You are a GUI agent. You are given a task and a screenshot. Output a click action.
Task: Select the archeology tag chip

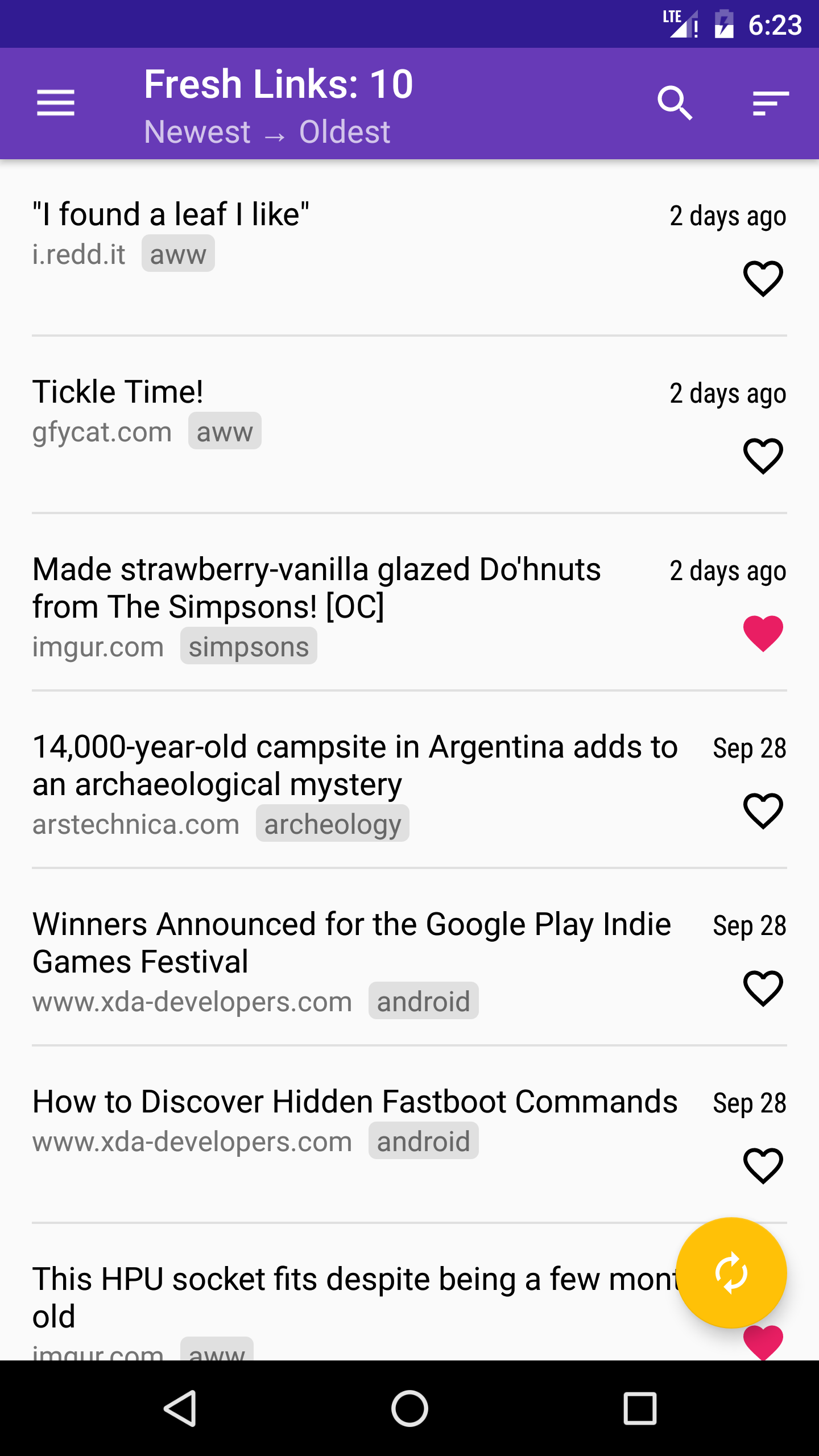tap(333, 824)
